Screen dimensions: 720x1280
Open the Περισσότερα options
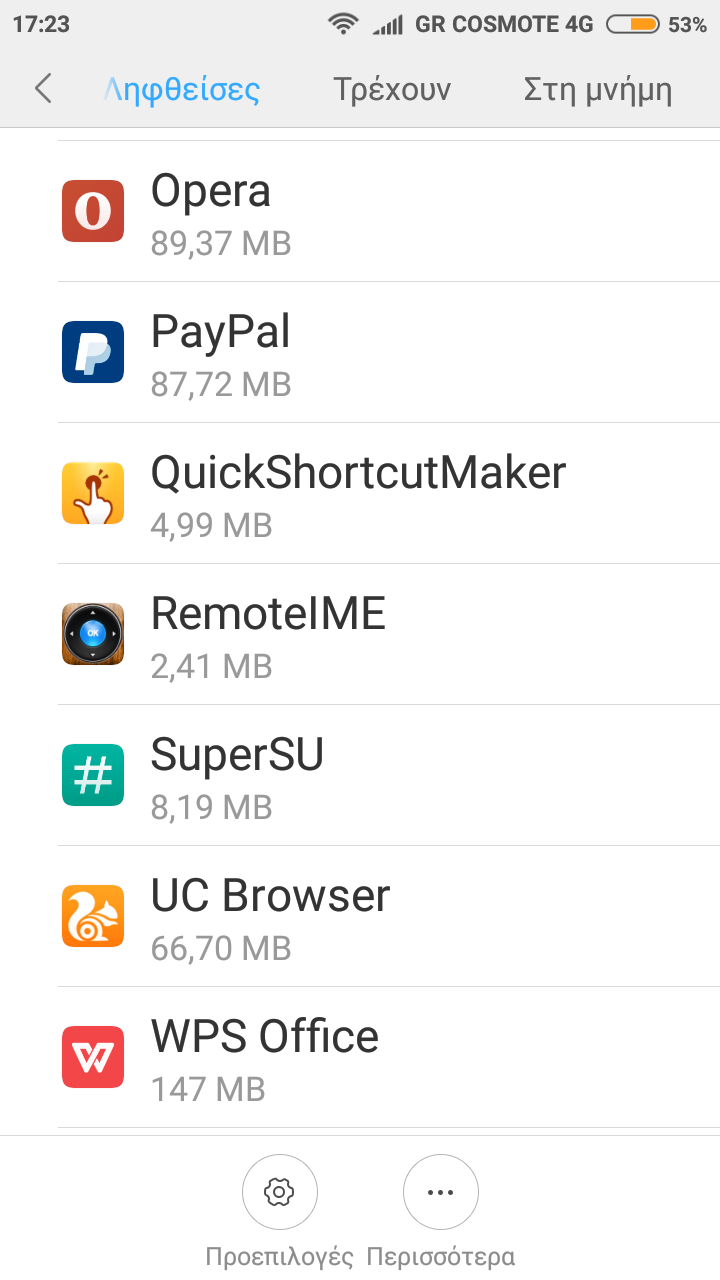click(x=441, y=1192)
